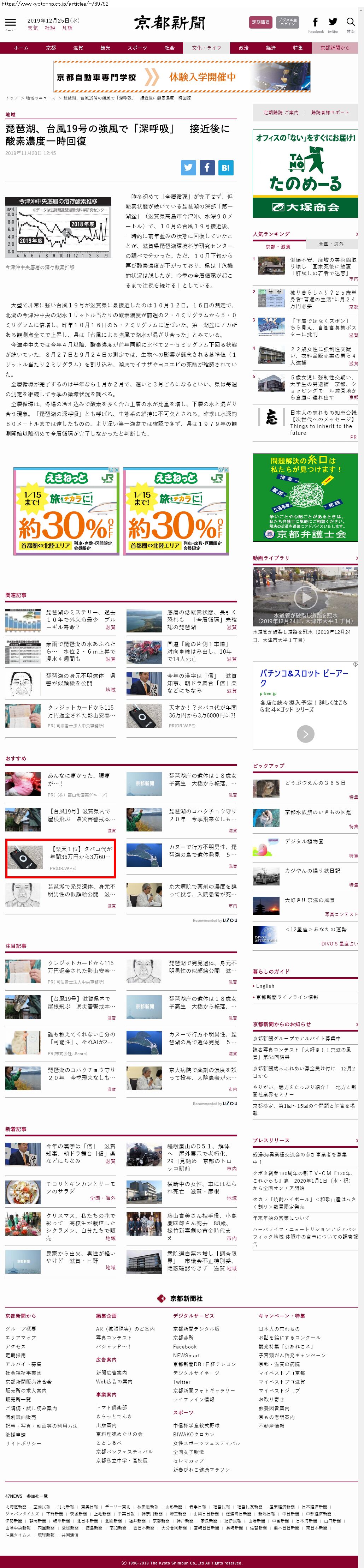Open 定期購読 subscription button
The image size is (364, 1568).
click(x=261, y=23)
